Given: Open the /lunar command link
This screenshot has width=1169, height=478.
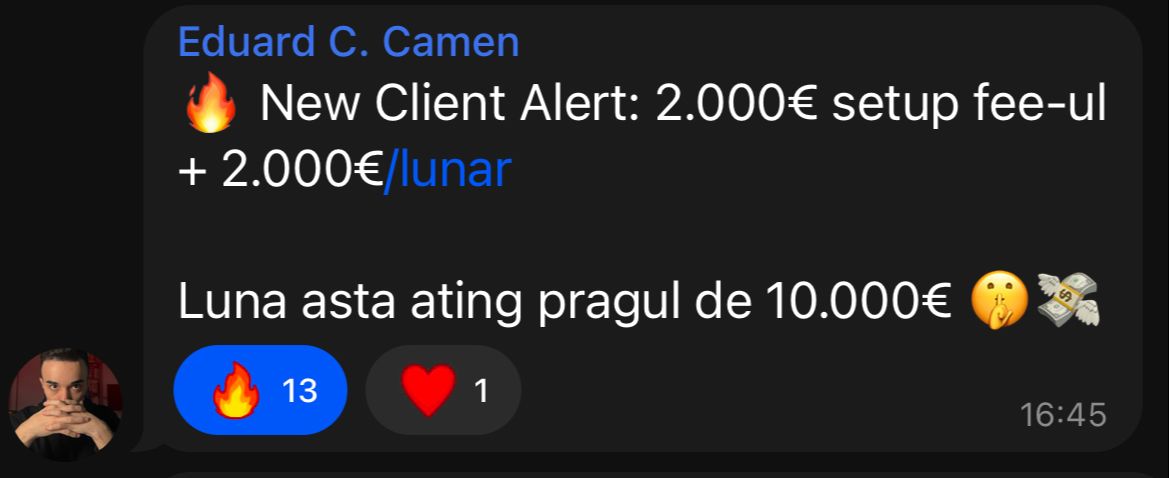Looking at the screenshot, I should [447, 171].
